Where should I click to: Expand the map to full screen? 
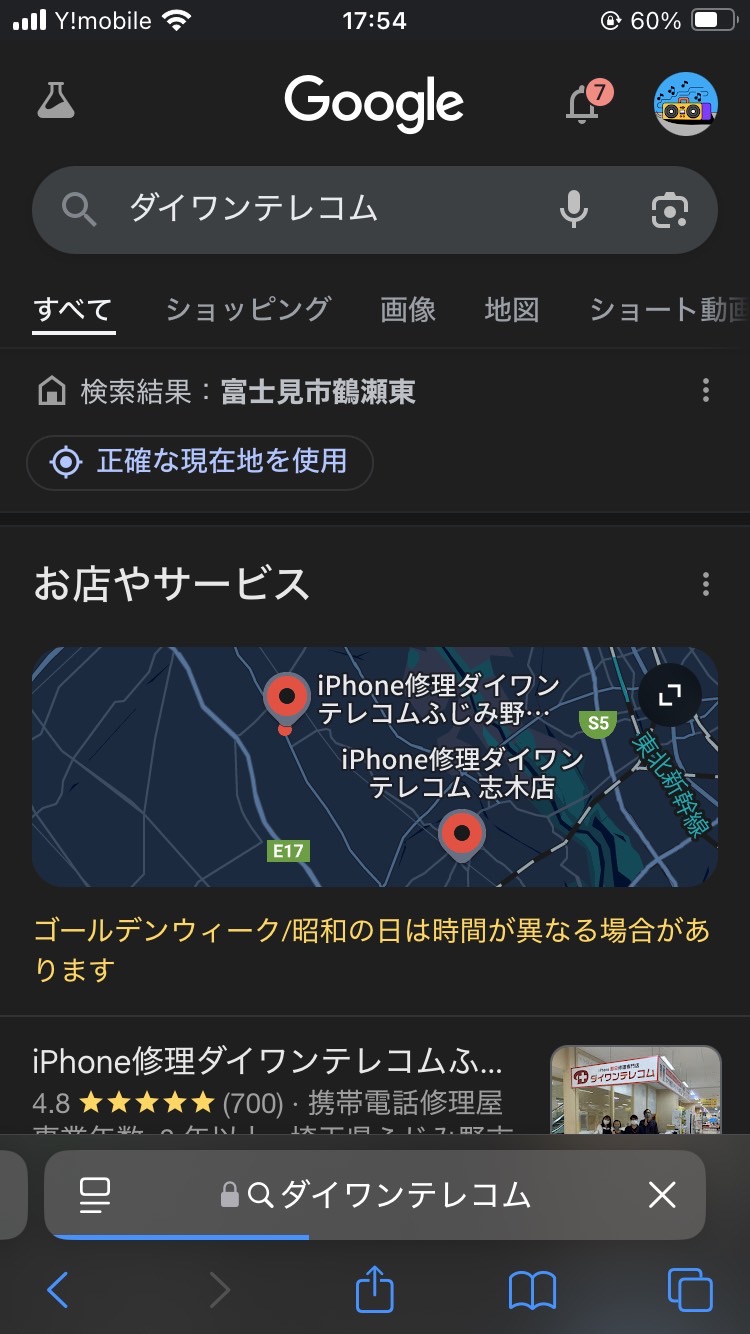pyautogui.click(x=669, y=694)
